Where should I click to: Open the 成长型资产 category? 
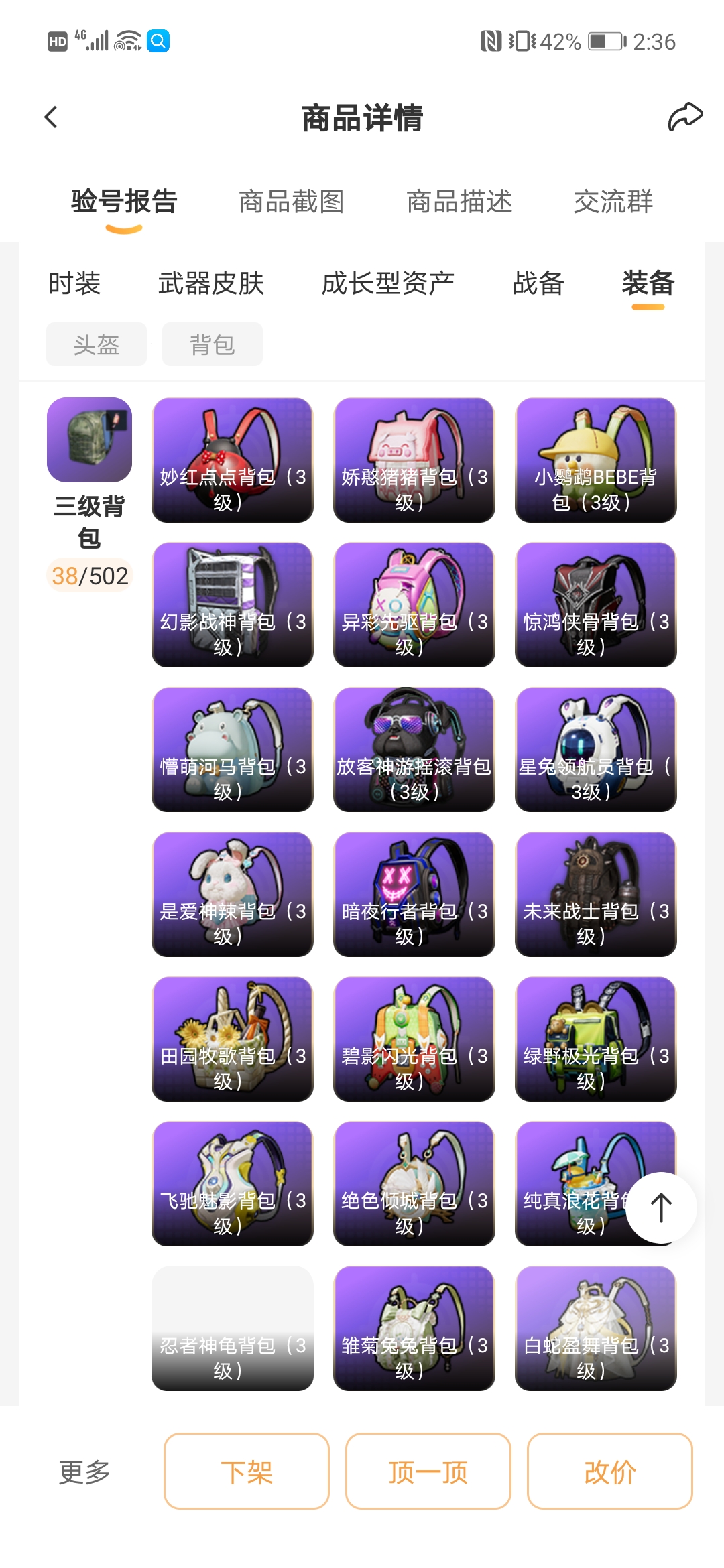point(388,283)
